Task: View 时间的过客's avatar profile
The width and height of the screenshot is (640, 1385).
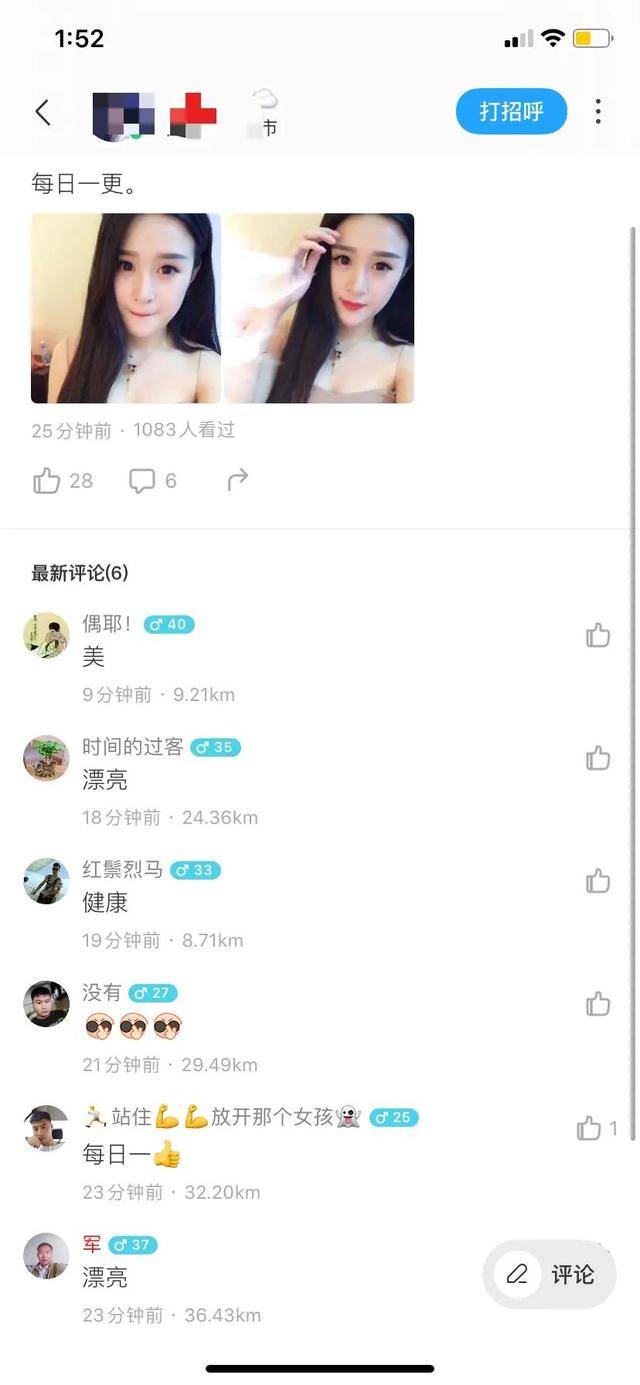Action: tap(46, 758)
